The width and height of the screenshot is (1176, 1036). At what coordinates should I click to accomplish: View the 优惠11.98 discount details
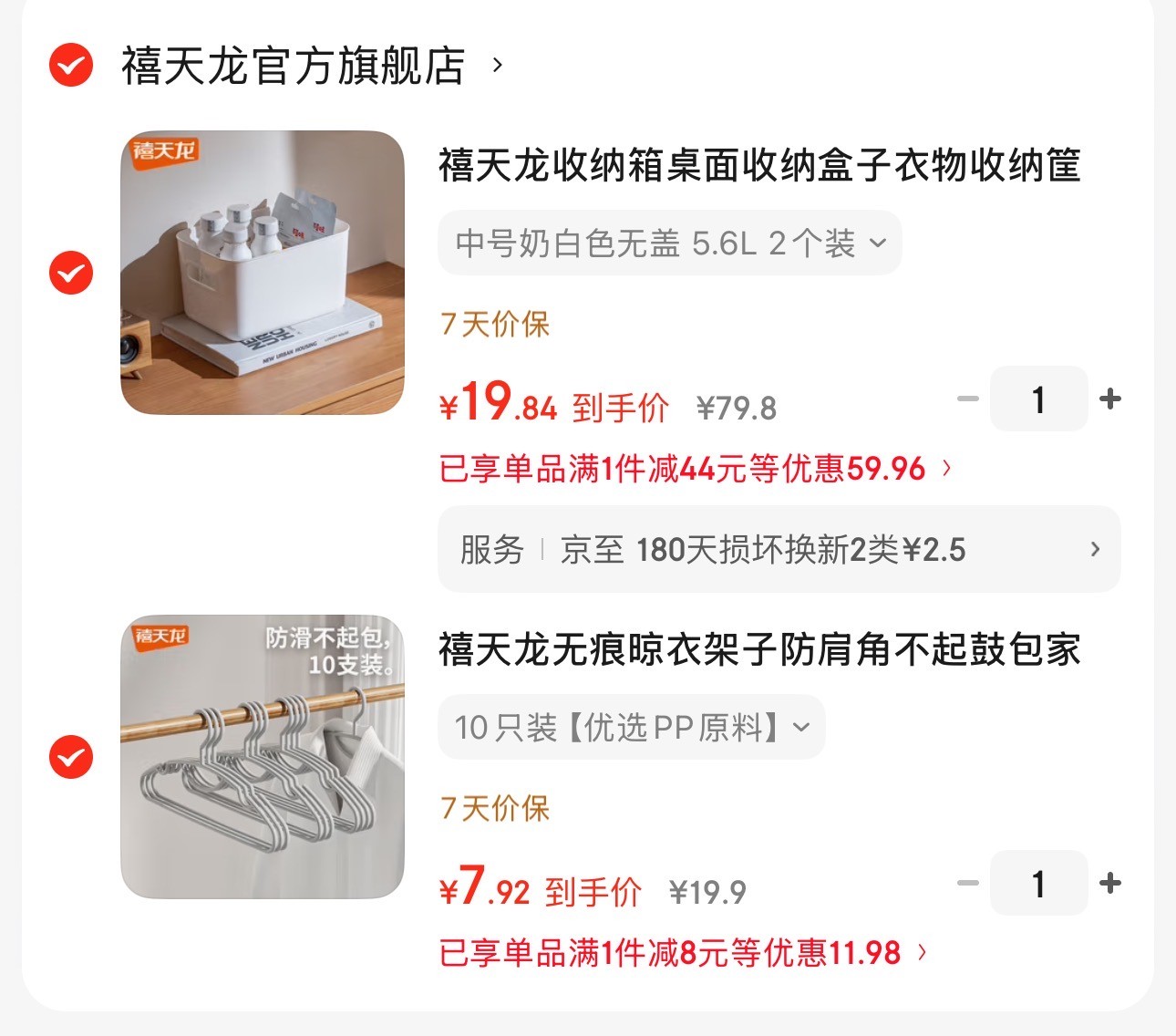(x=683, y=953)
